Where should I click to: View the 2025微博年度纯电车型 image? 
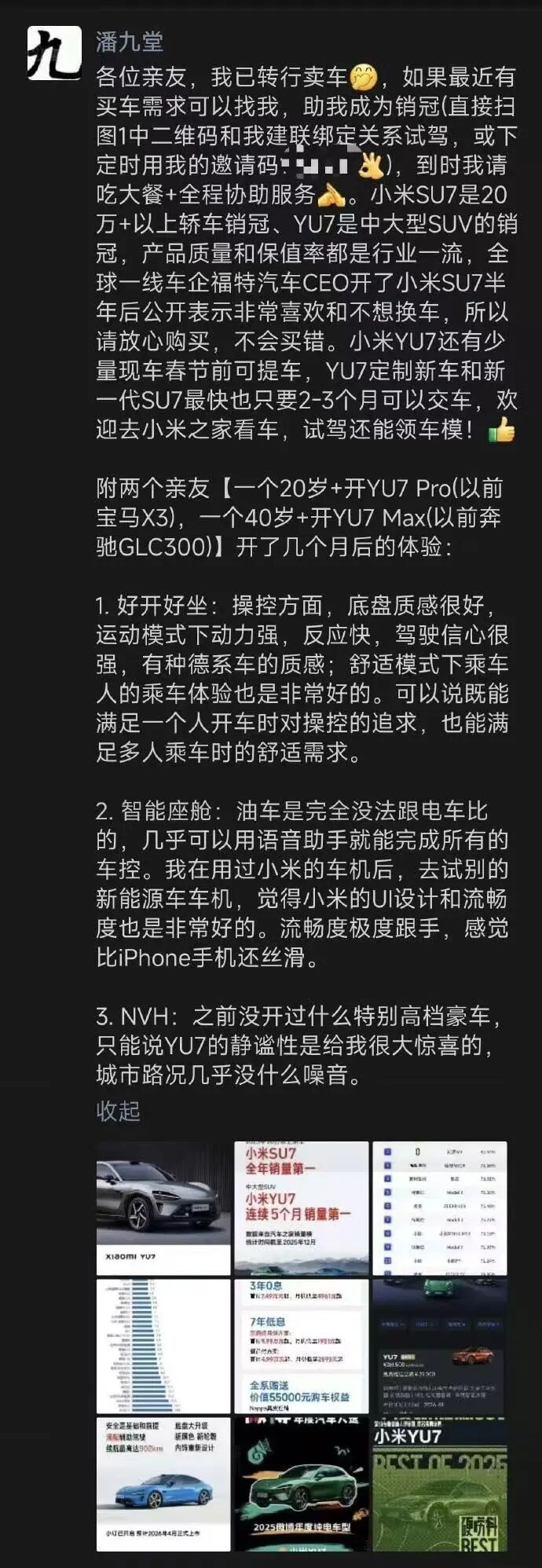pyautogui.click(x=301, y=1483)
